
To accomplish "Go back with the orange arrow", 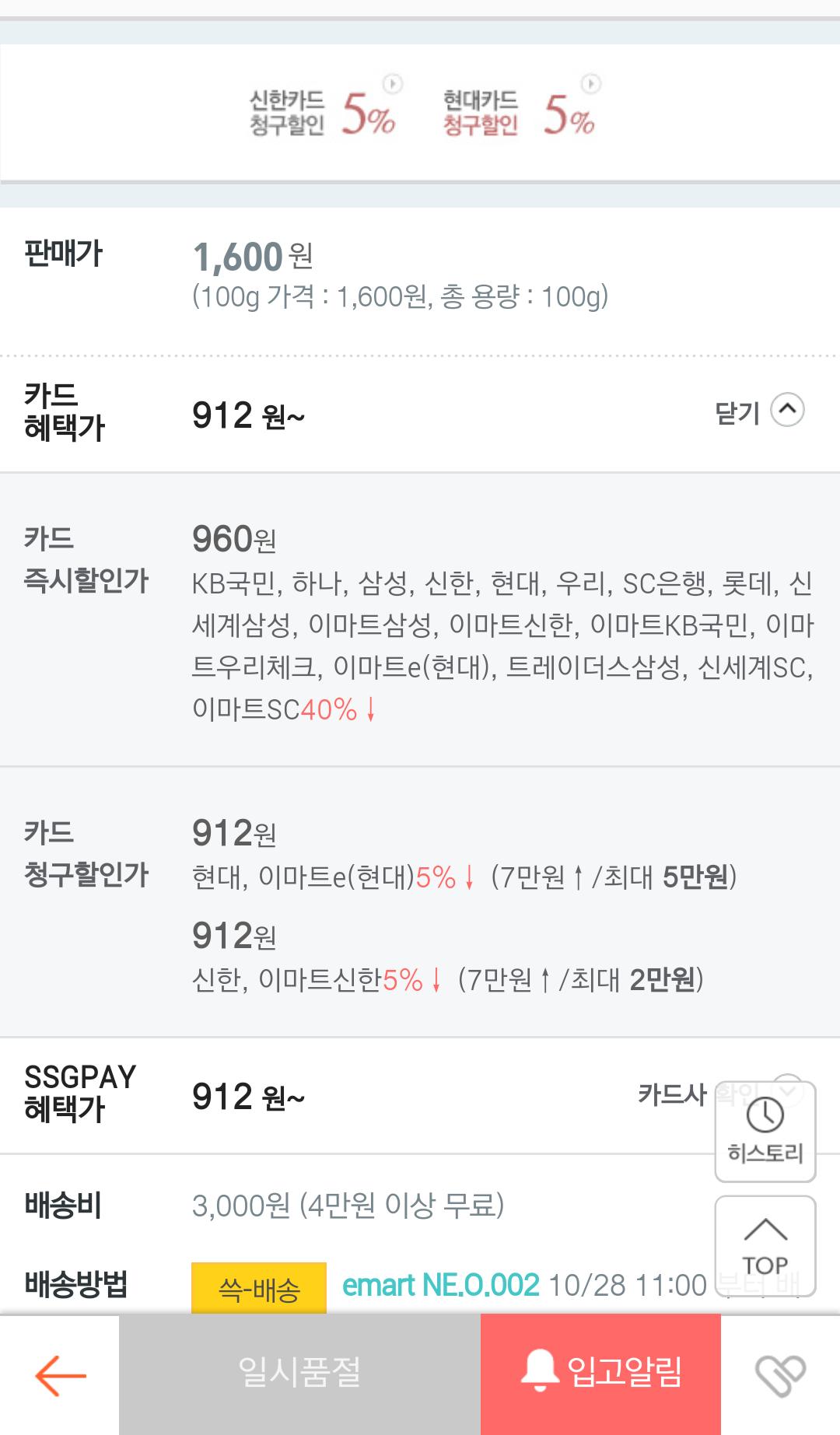I will 60,1375.
